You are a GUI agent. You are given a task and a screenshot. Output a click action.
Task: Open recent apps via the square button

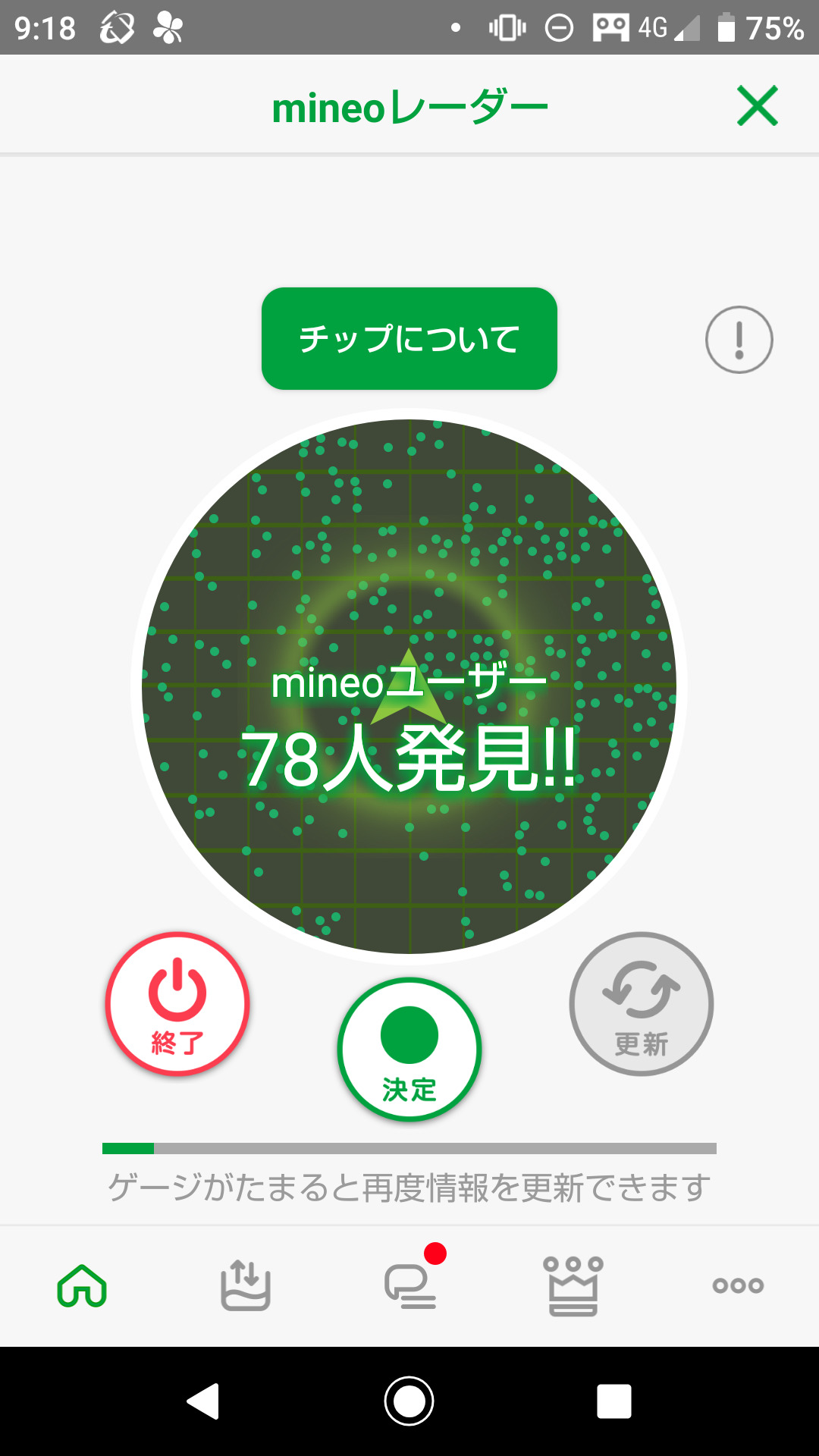point(613,1401)
